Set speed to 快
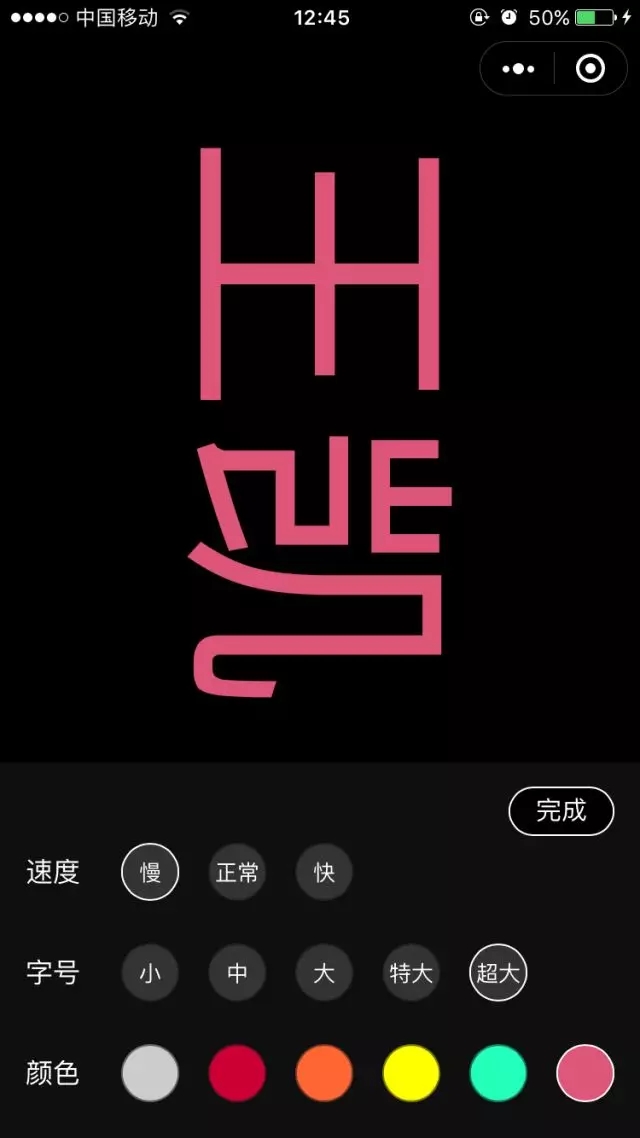Image resolution: width=640 pixels, height=1138 pixels. coord(324,872)
